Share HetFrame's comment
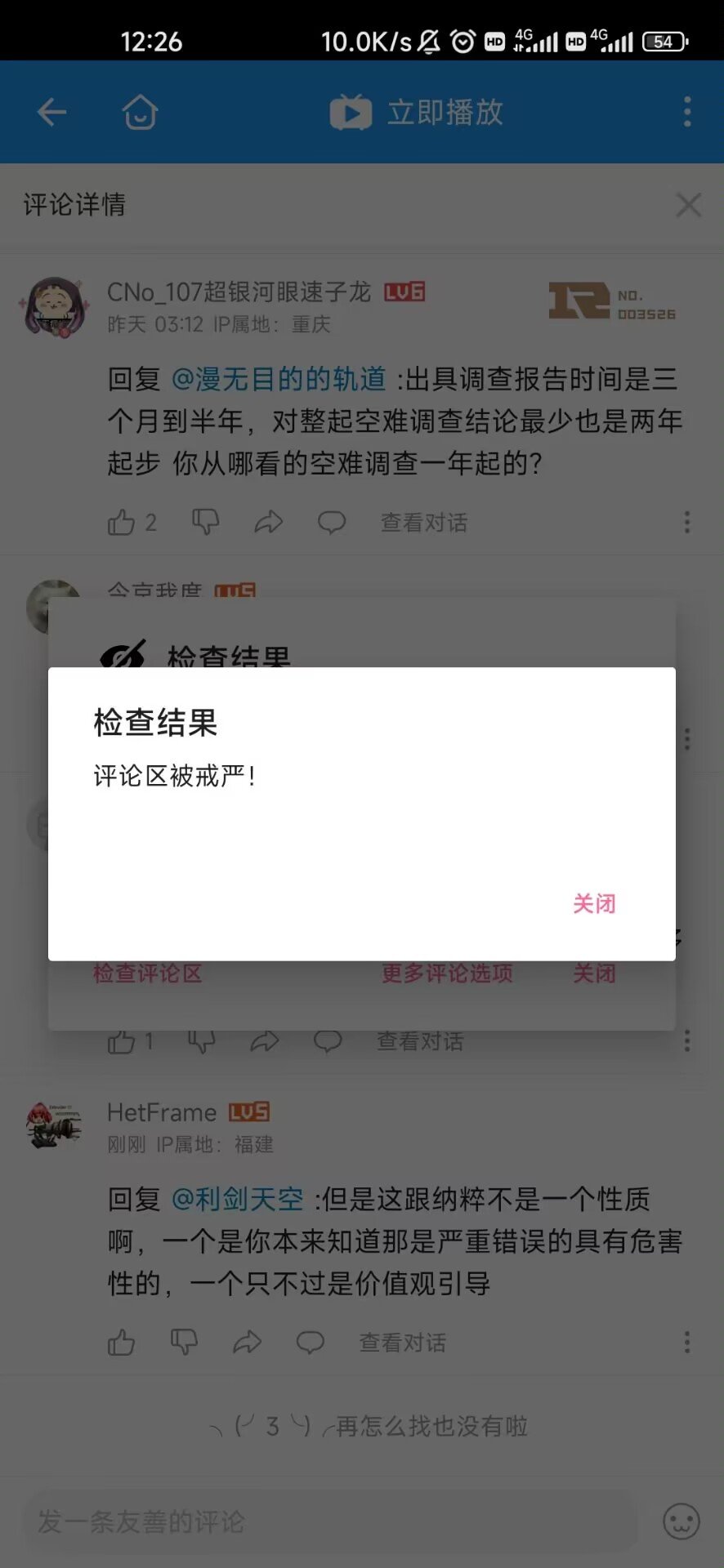The height and width of the screenshot is (1568, 724). (x=247, y=1343)
